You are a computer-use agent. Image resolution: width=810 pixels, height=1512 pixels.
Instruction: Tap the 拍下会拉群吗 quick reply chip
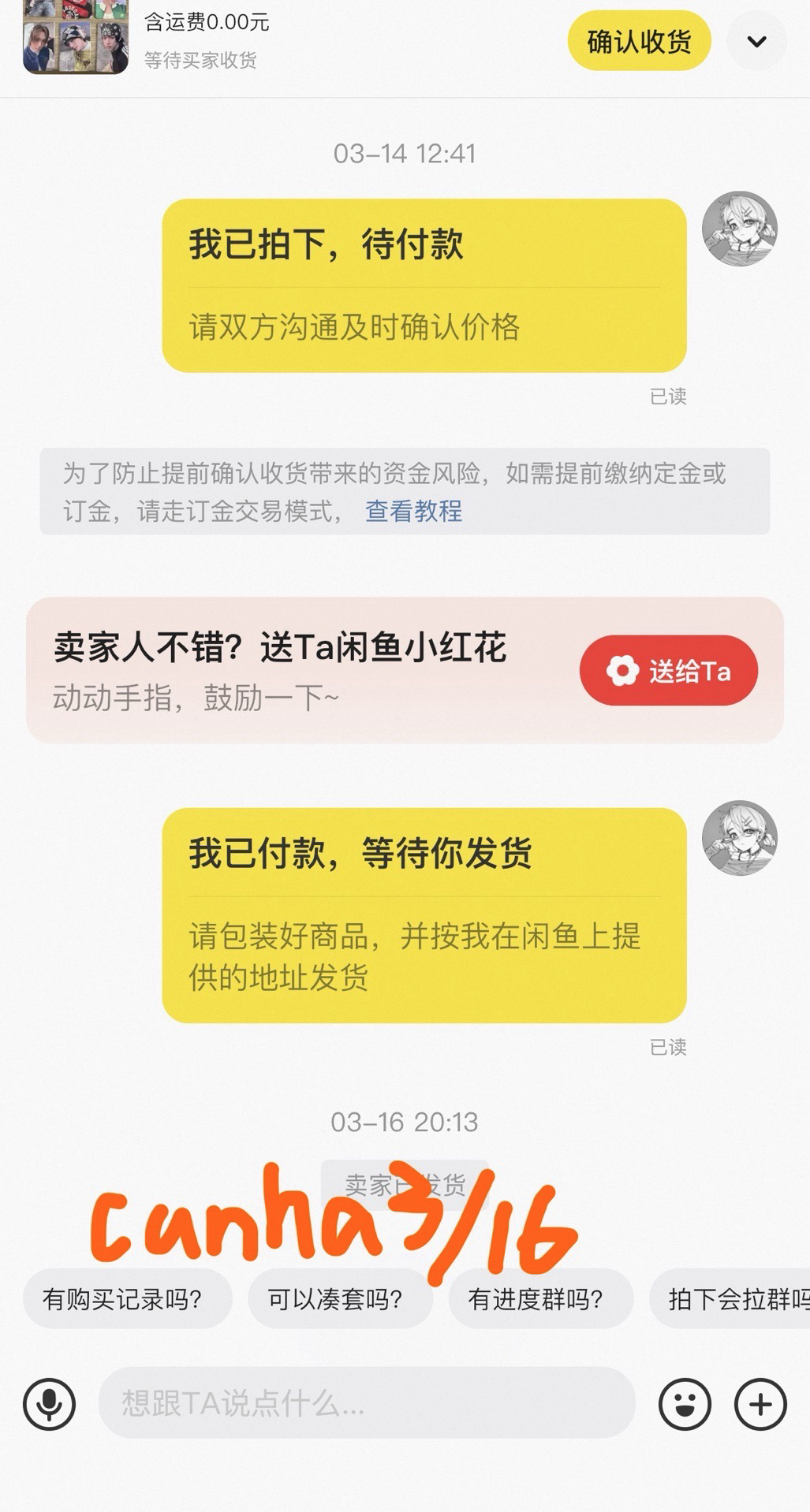pos(732,1298)
